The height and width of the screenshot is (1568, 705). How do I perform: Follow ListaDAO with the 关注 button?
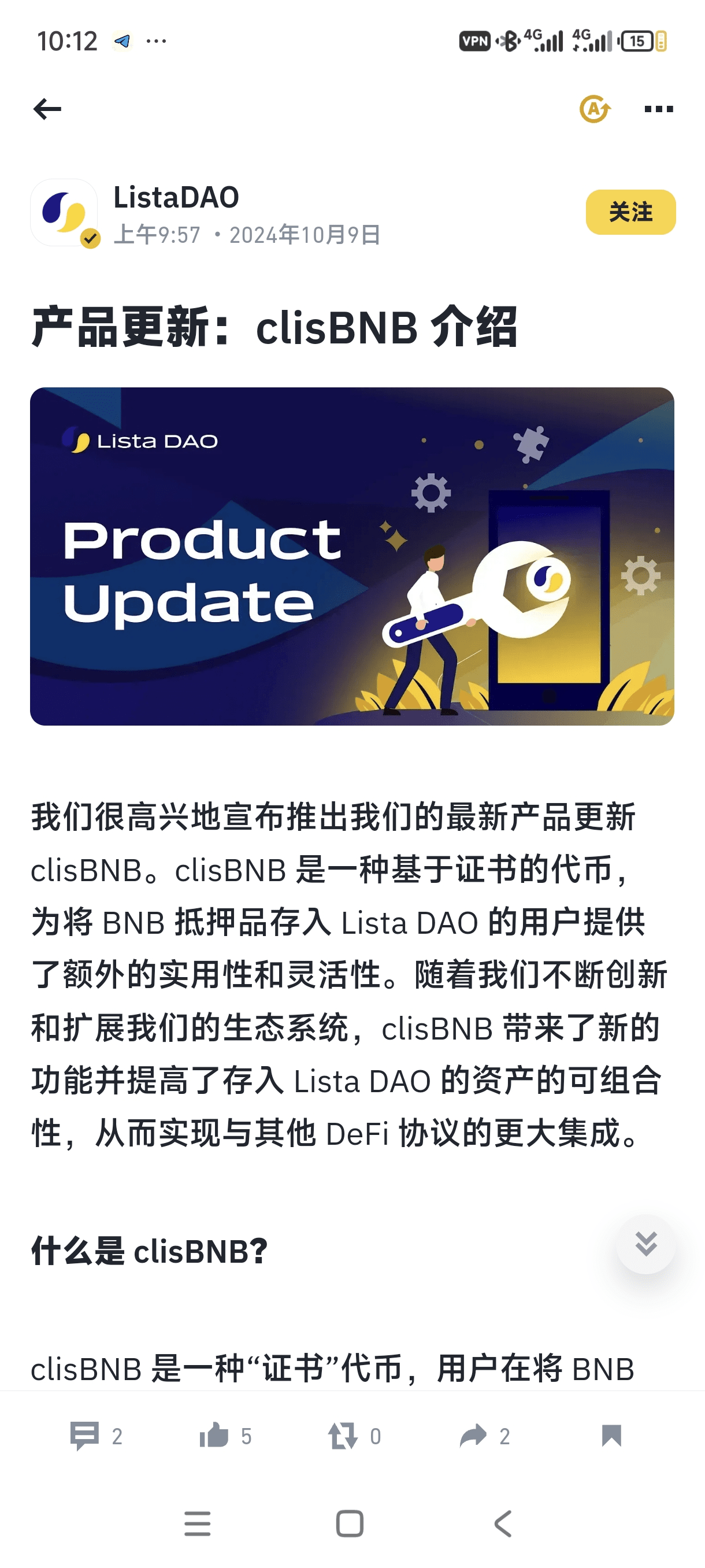click(x=630, y=212)
